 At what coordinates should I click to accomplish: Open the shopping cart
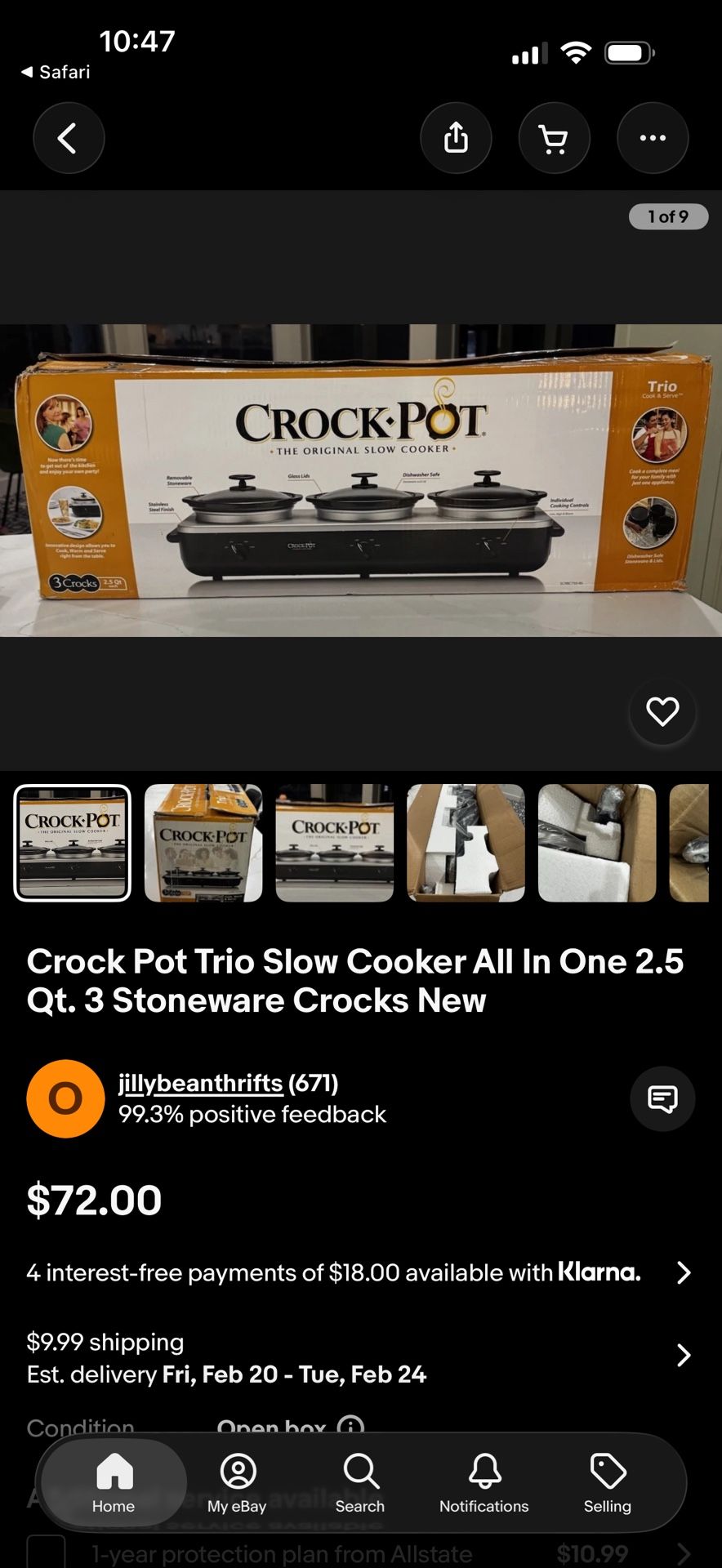click(x=554, y=138)
